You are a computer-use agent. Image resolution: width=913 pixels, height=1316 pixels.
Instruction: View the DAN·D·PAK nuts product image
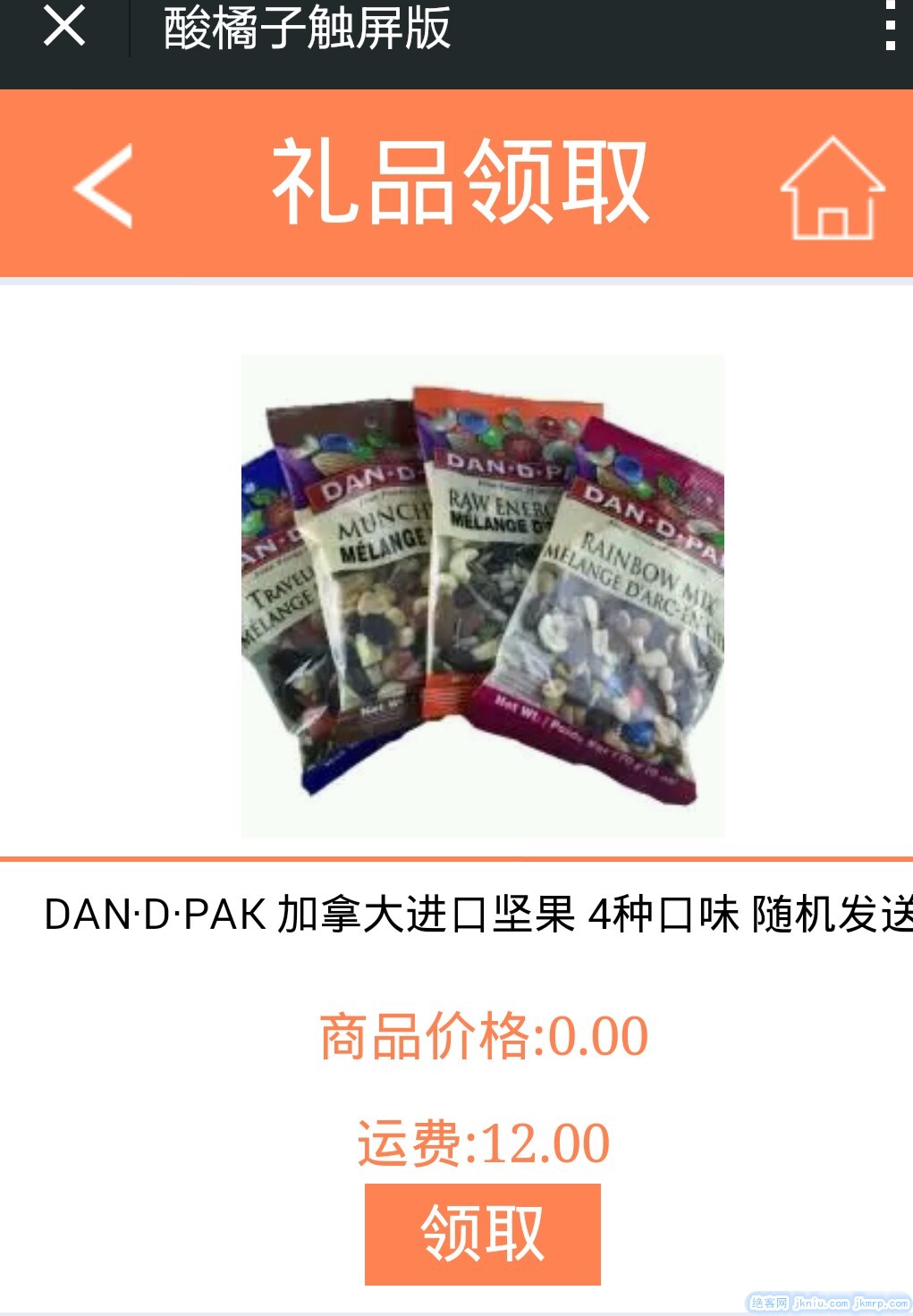(x=483, y=596)
